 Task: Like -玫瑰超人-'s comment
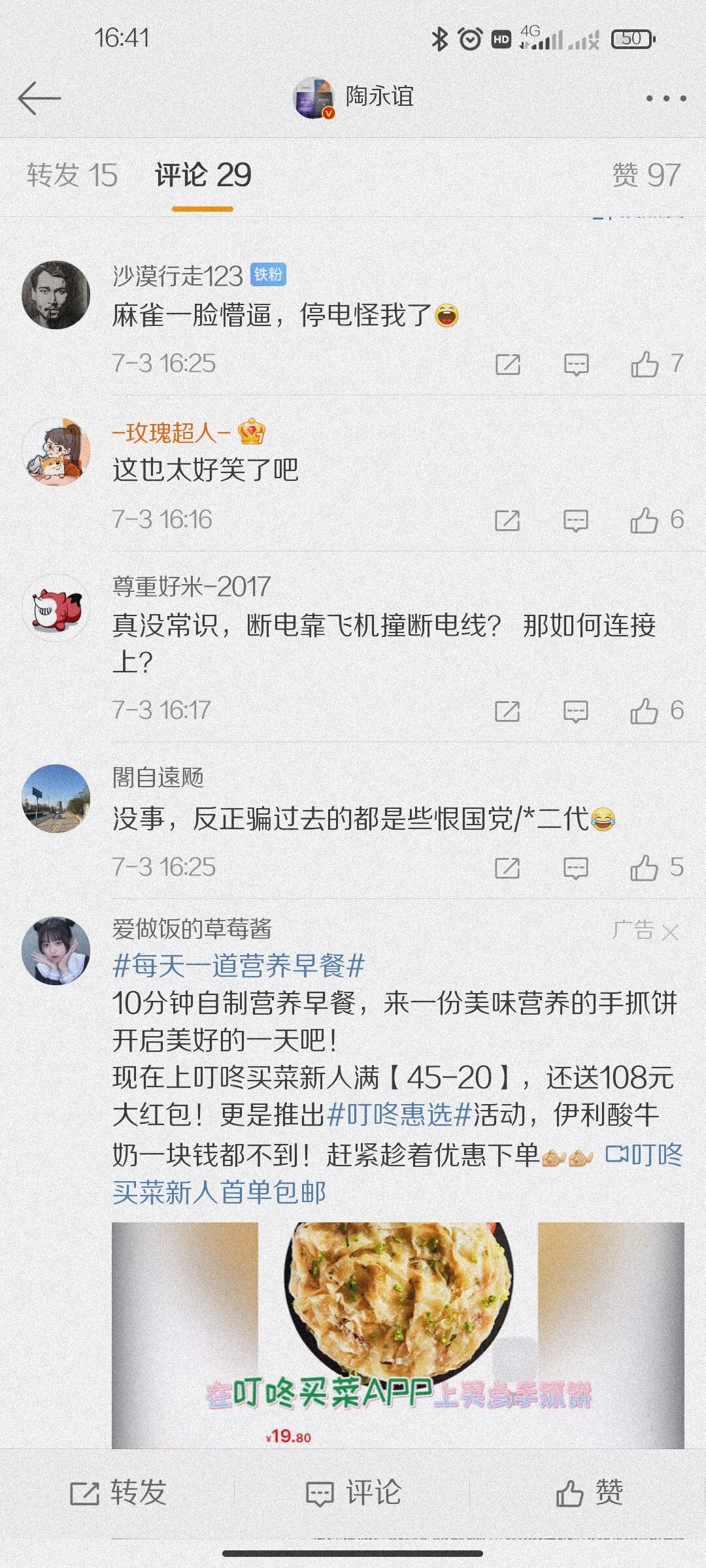(645, 521)
